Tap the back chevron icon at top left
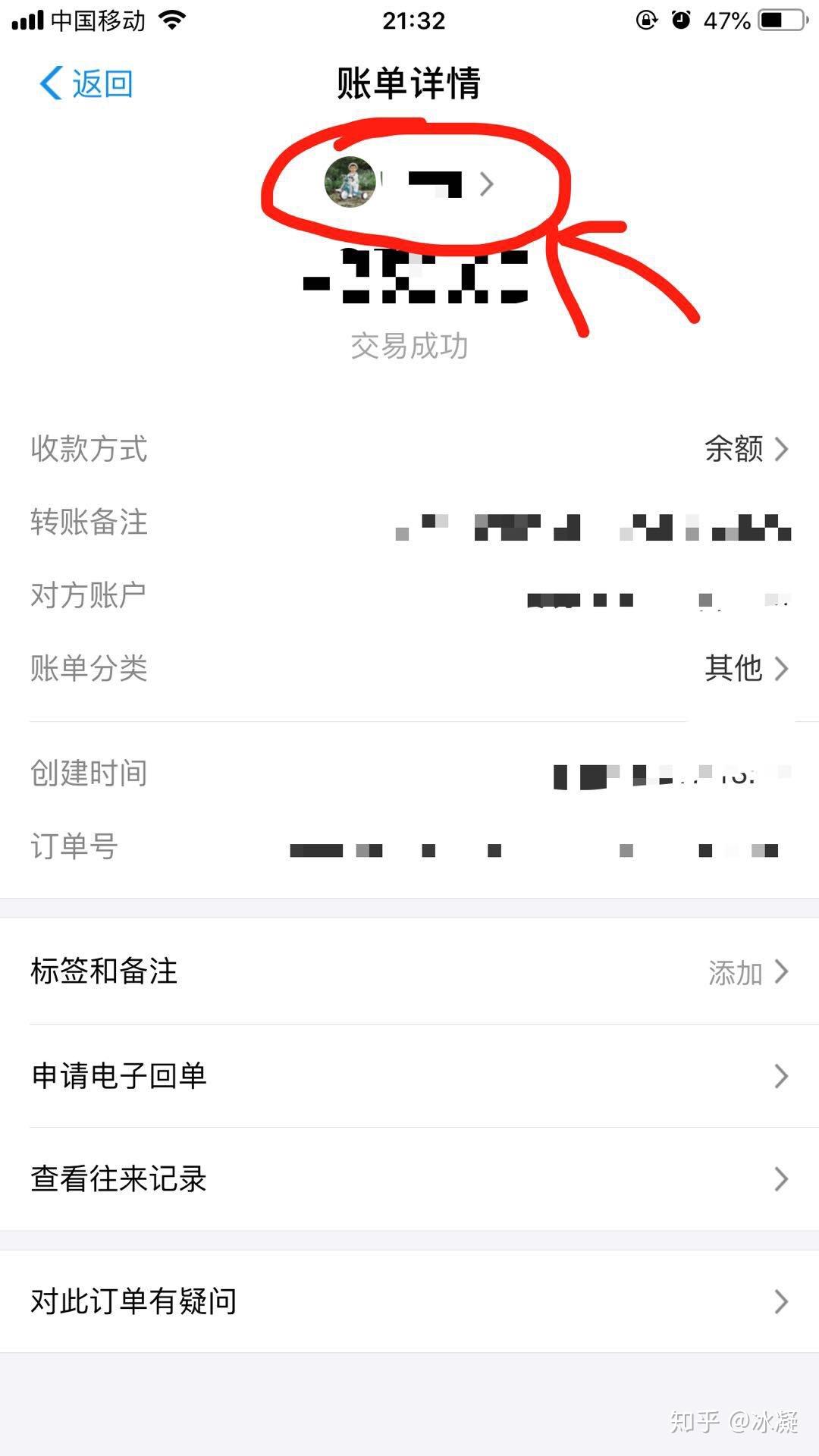 [x=50, y=83]
